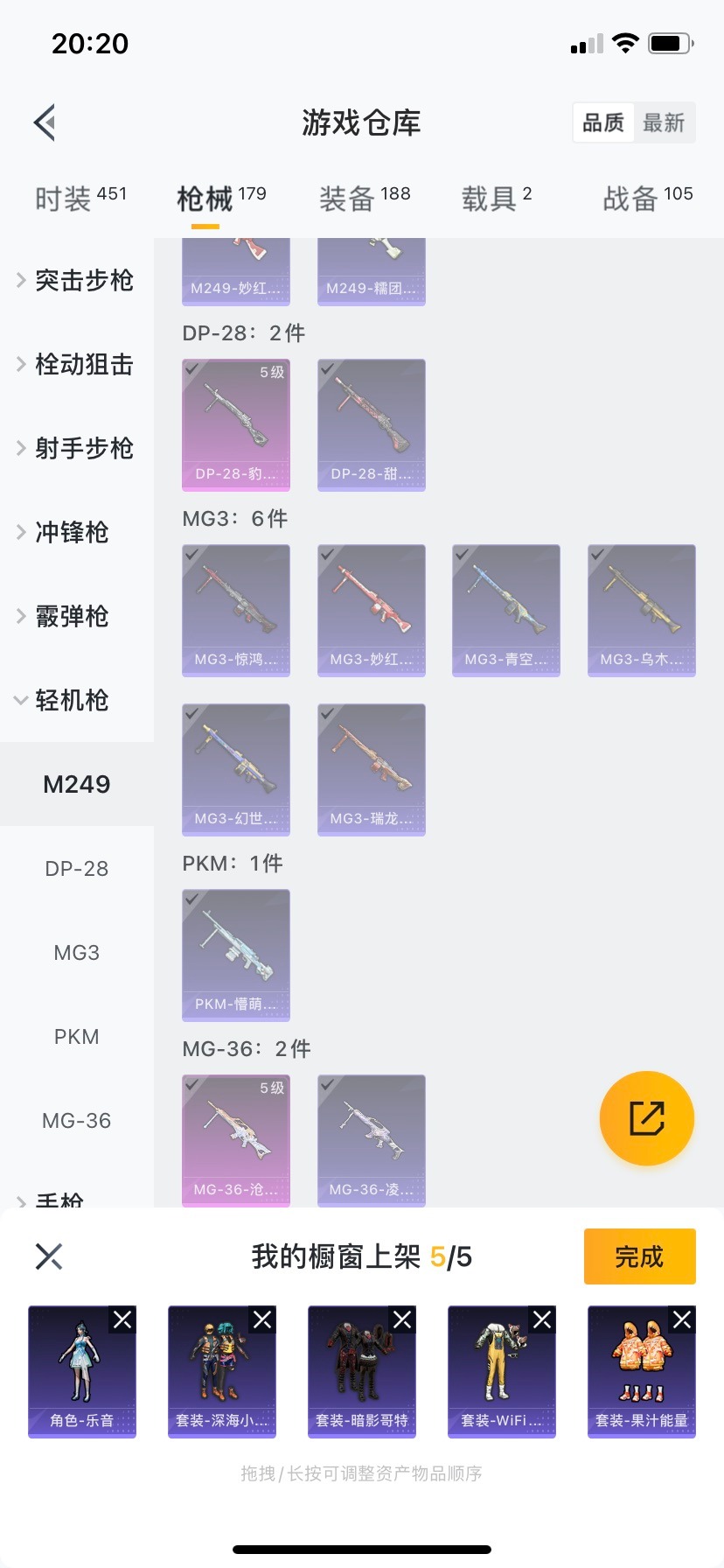Switch to the 装备 tab
724x1568 pixels.
[364, 199]
